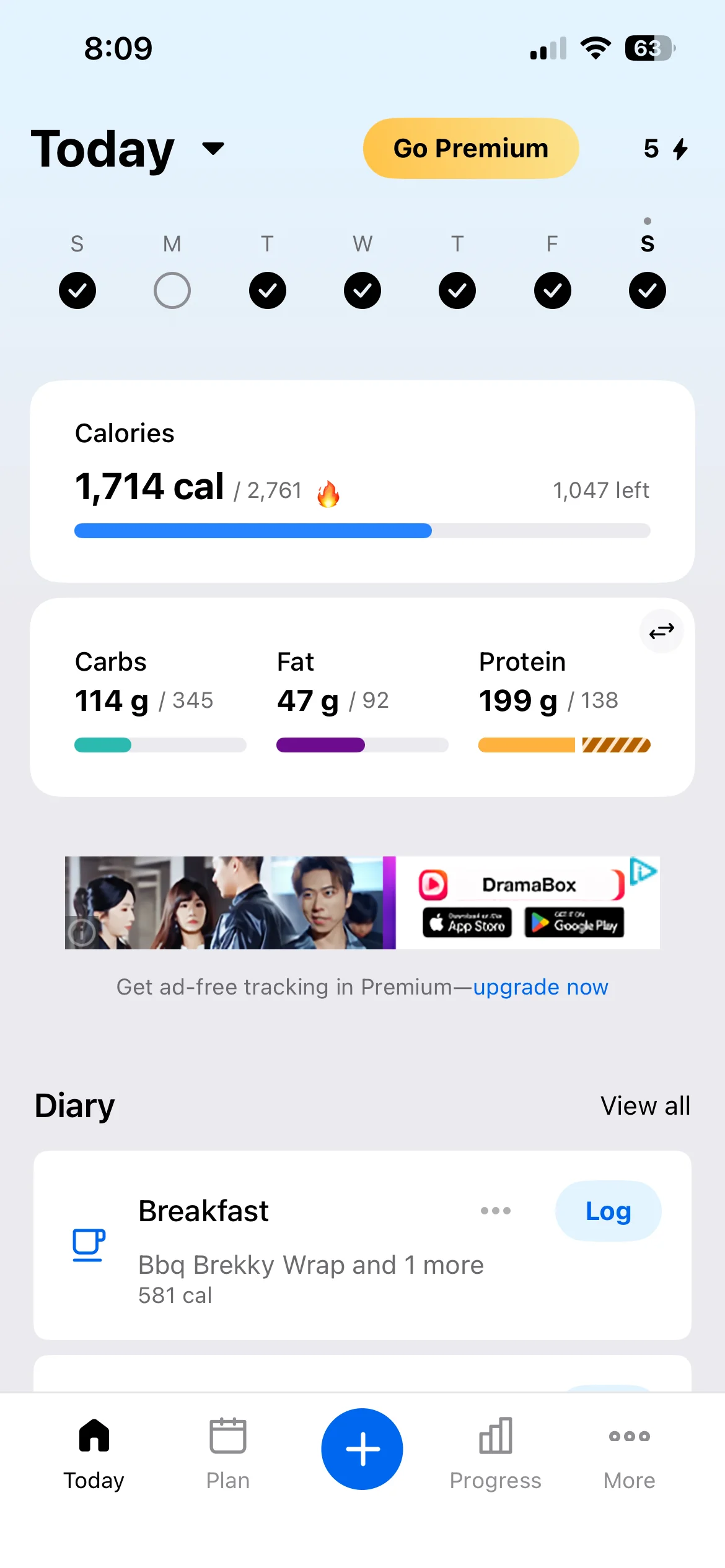Open Breakfast options three-dot menu
The image size is (725, 1568).
[496, 1211]
